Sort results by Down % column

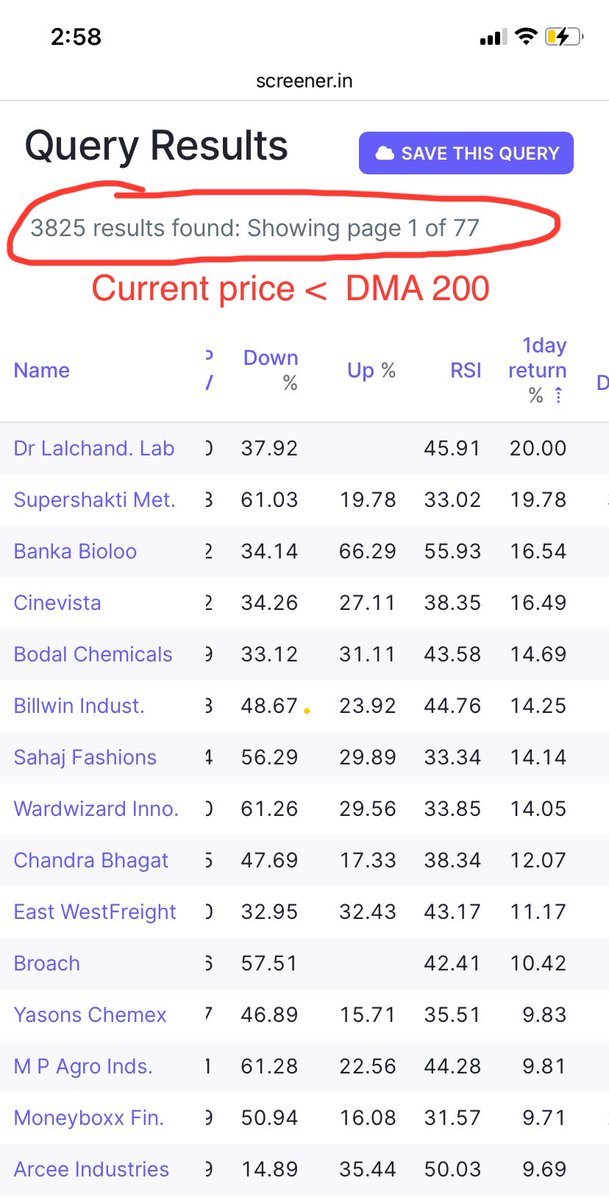270,370
